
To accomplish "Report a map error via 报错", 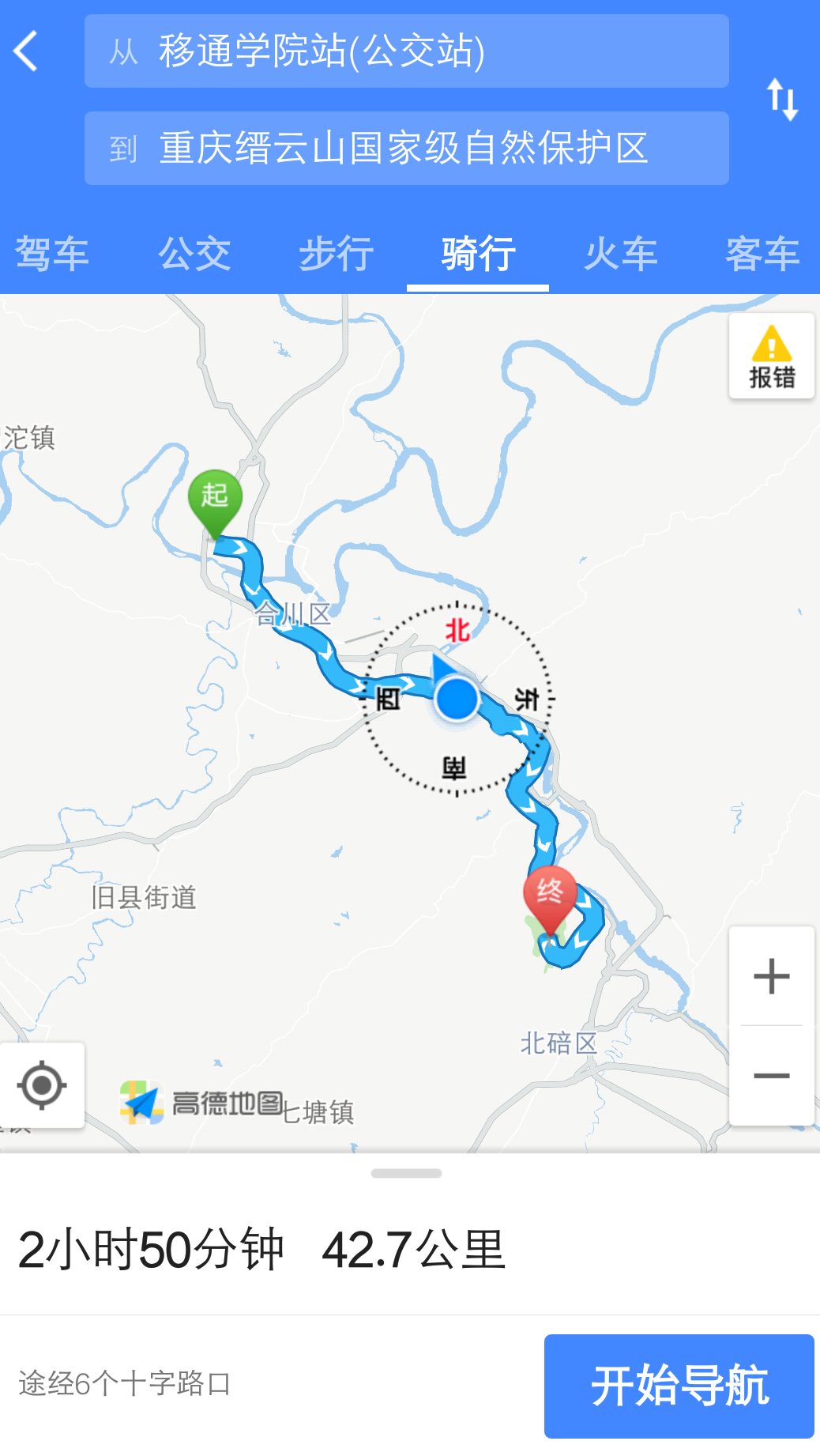I will coord(771,356).
